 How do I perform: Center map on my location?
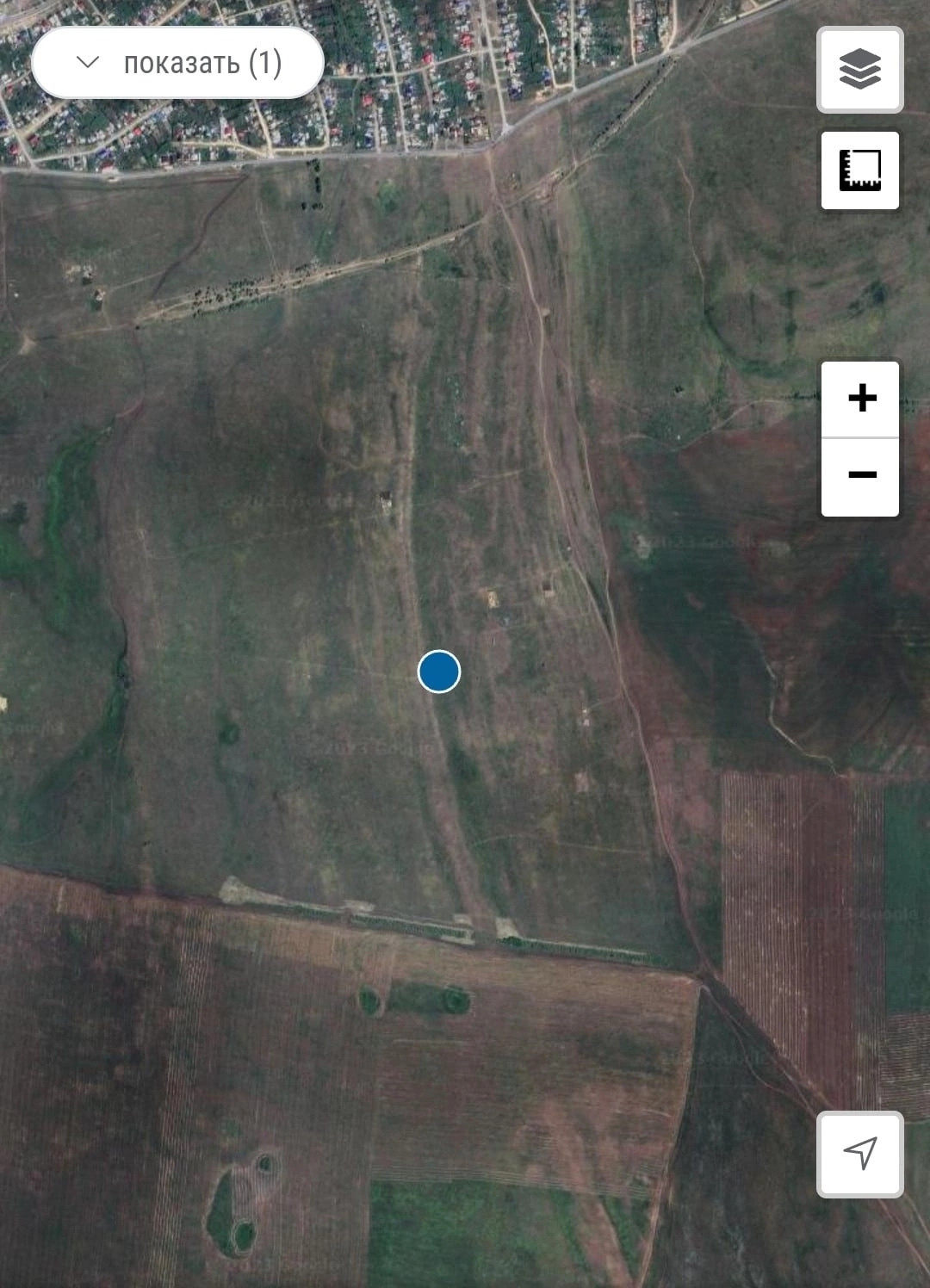(859, 1154)
